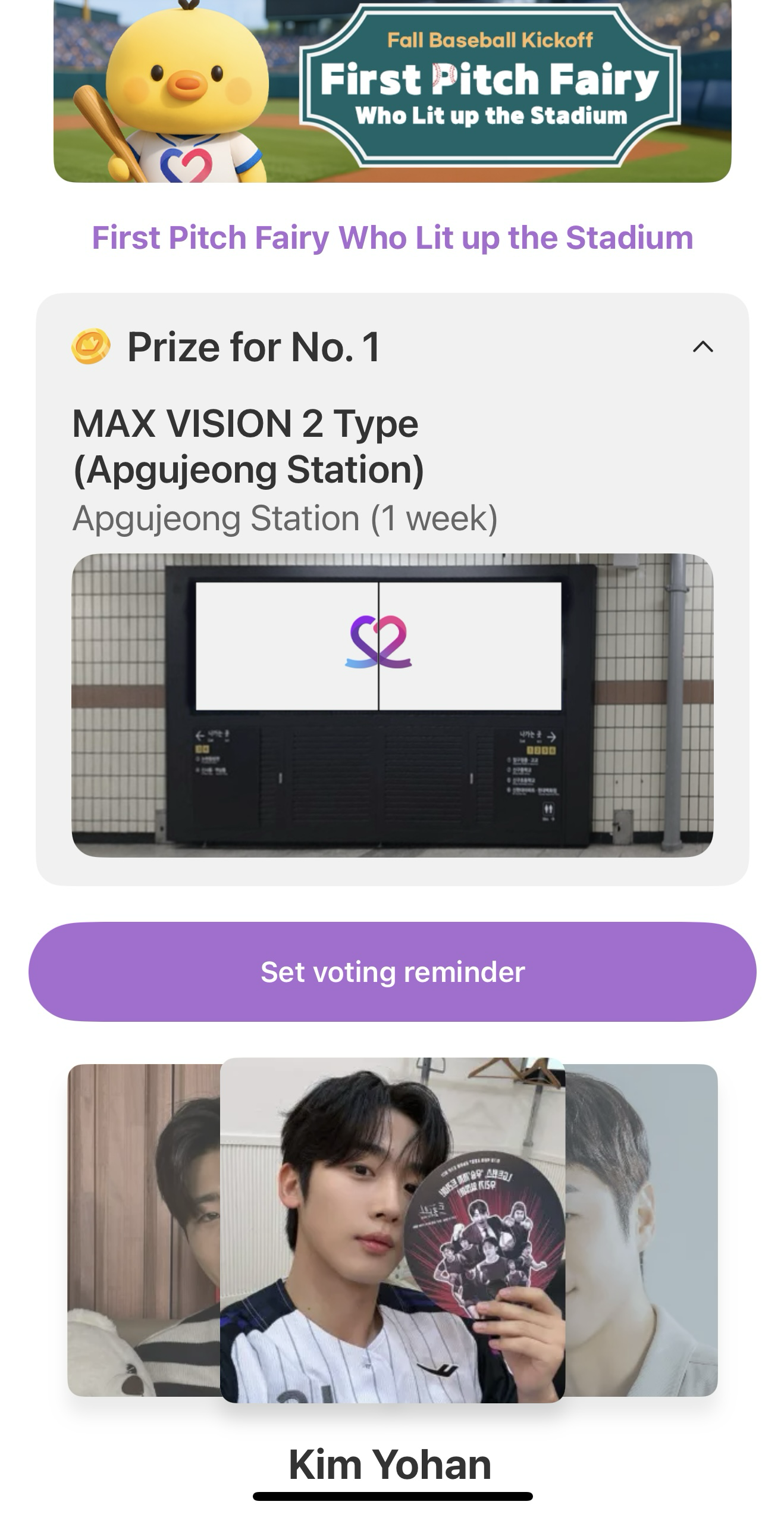The width and height of the screenshot is (784, 1514).
Task: Collapse the Prize for No. 1 section
Action: (703, 347)
